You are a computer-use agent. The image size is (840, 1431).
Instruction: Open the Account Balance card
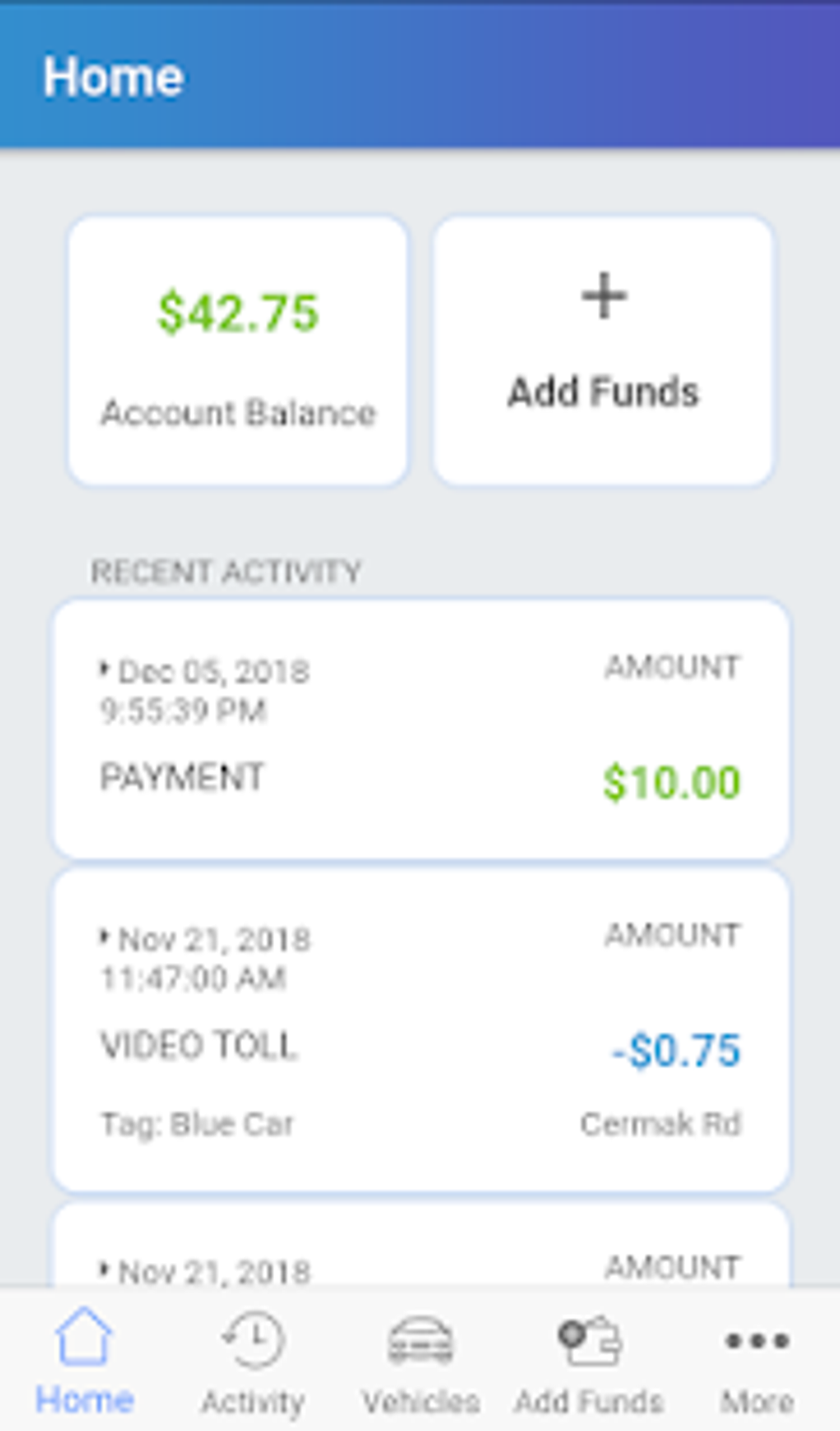click(238, 351)
